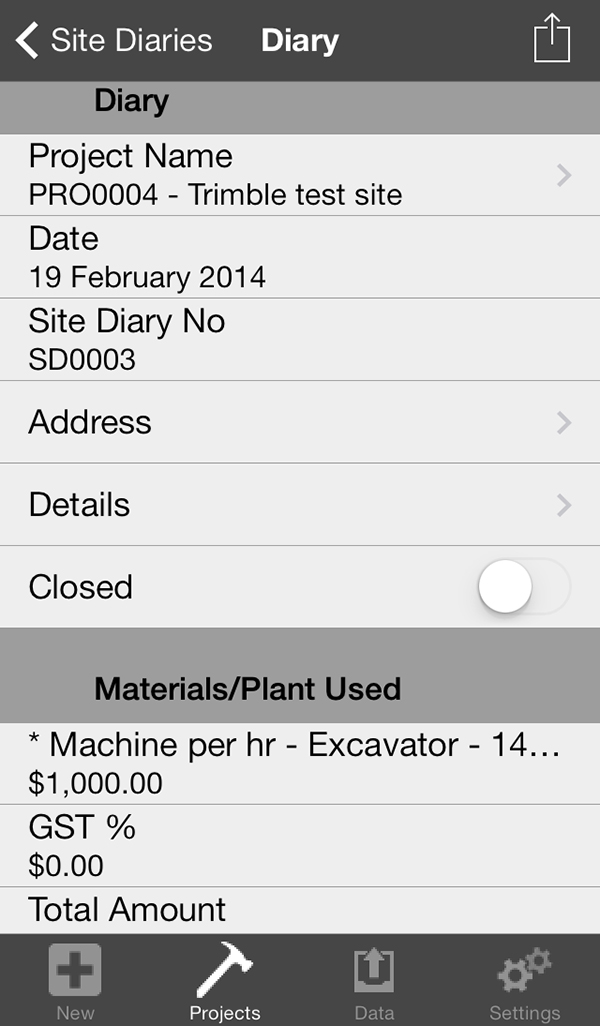600x1026 pixels.
Task: Toggle the Closed switch on
Action: pyautogui.click(x=523, y=587)
